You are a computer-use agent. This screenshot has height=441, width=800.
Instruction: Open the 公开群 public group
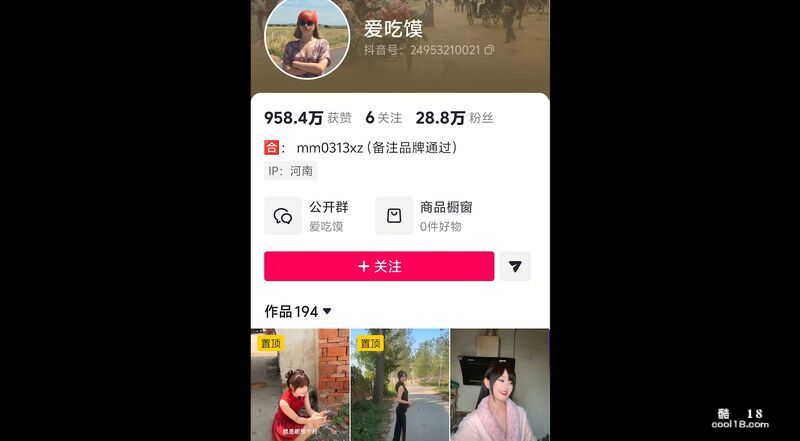[x=307, y=216]
